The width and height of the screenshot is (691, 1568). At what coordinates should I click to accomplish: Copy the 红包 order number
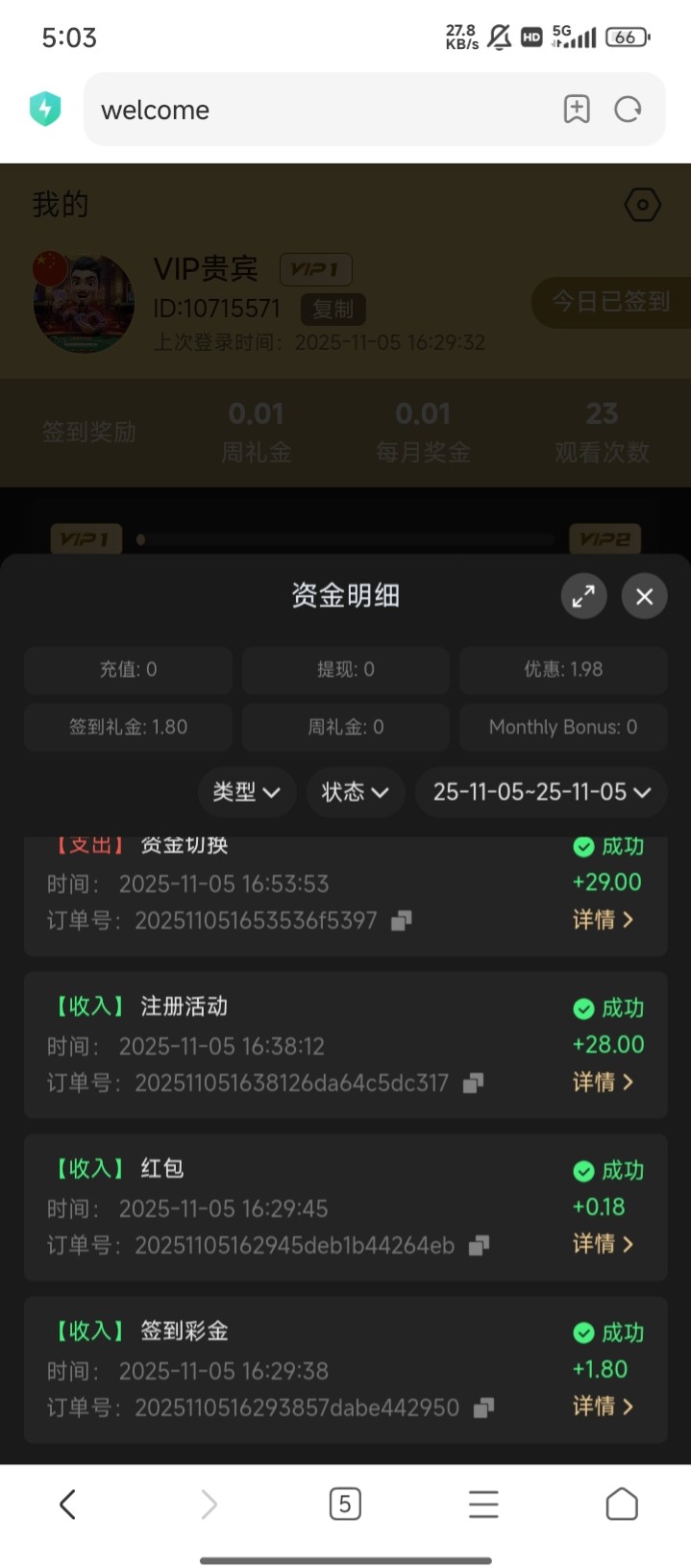pyautogui.click(x=479, y=1246)
